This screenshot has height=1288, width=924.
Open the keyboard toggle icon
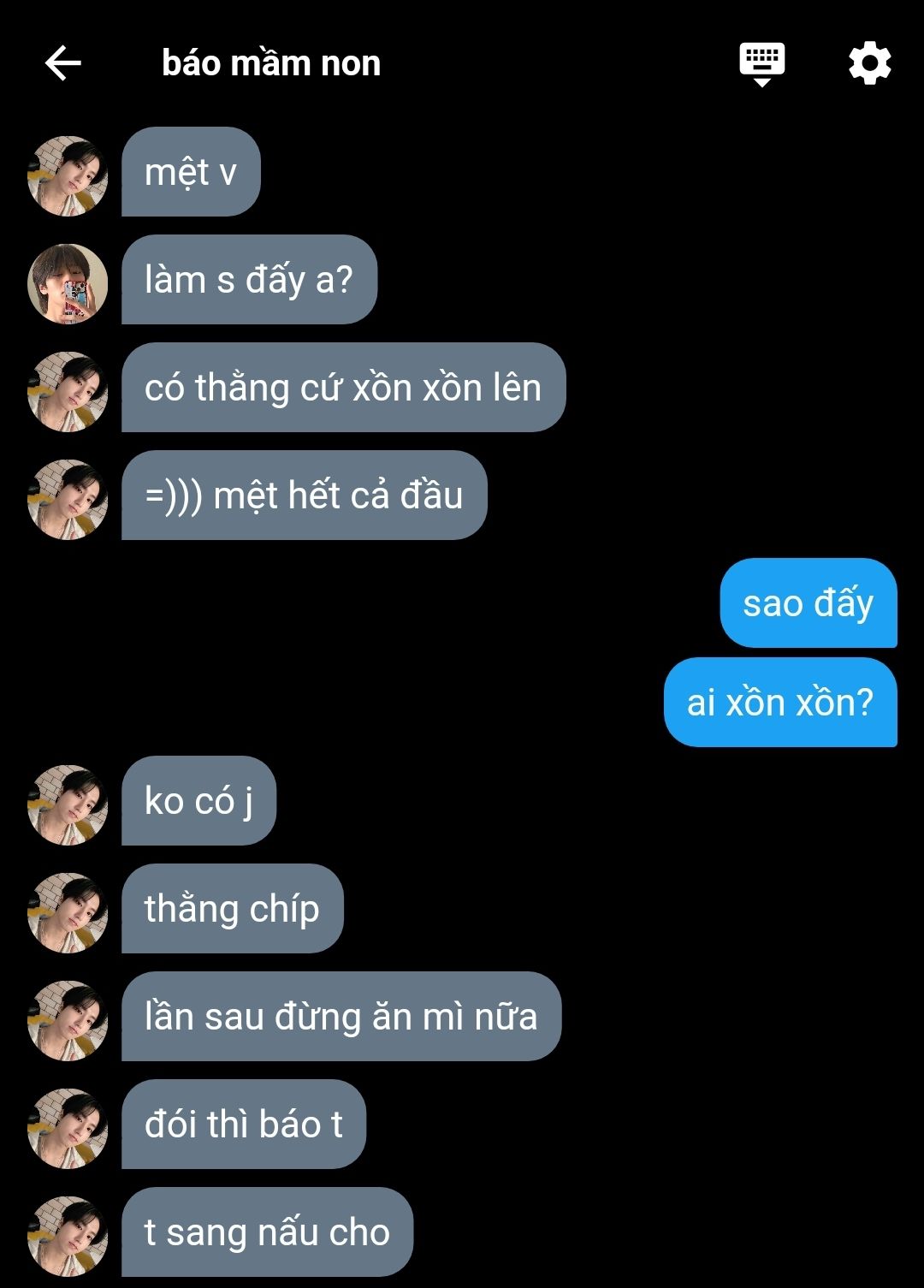point(761,63)
